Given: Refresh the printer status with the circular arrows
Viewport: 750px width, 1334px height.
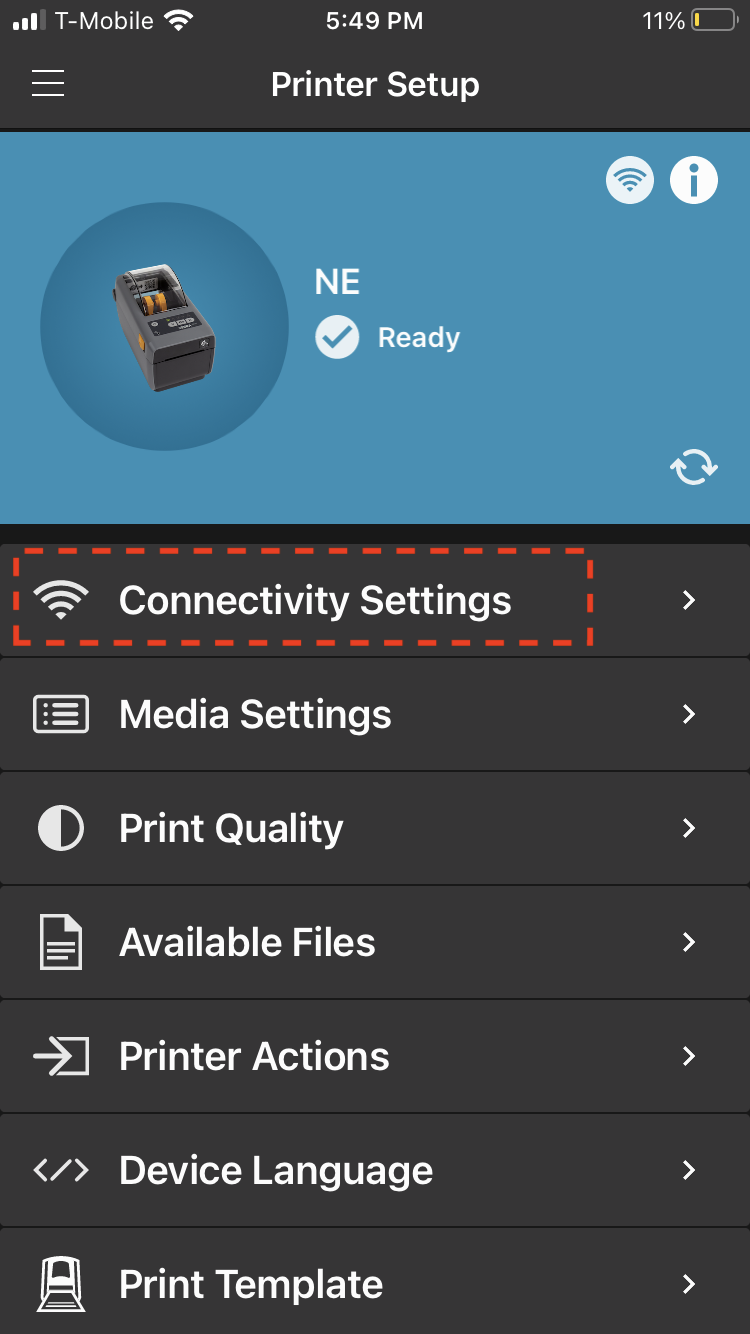Looking at the screenshot, I should tap(693, 467).
